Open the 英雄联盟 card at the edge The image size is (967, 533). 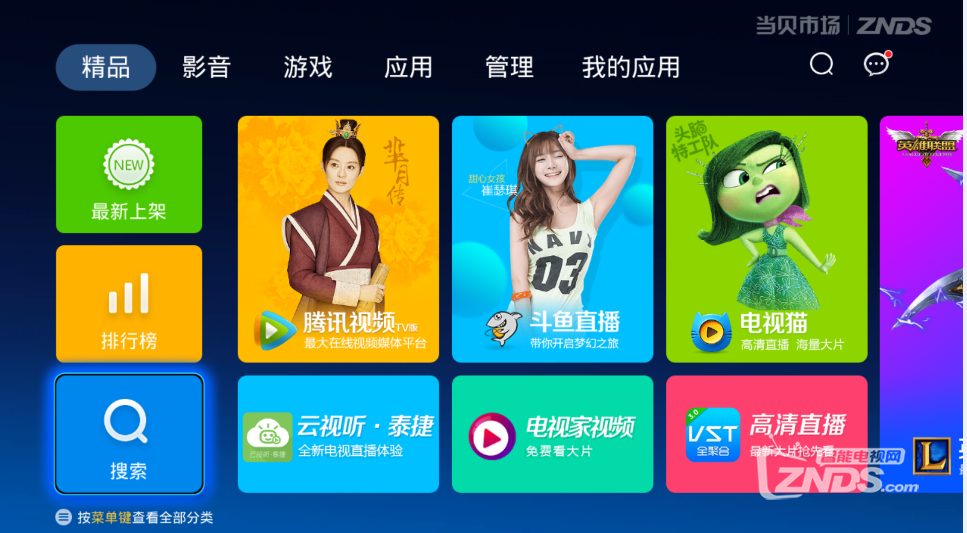point(922,300)
